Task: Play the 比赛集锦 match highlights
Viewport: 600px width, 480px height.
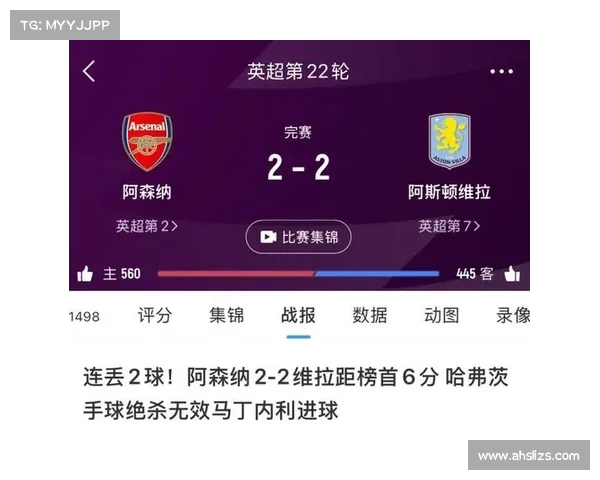Action: (298, 237)
